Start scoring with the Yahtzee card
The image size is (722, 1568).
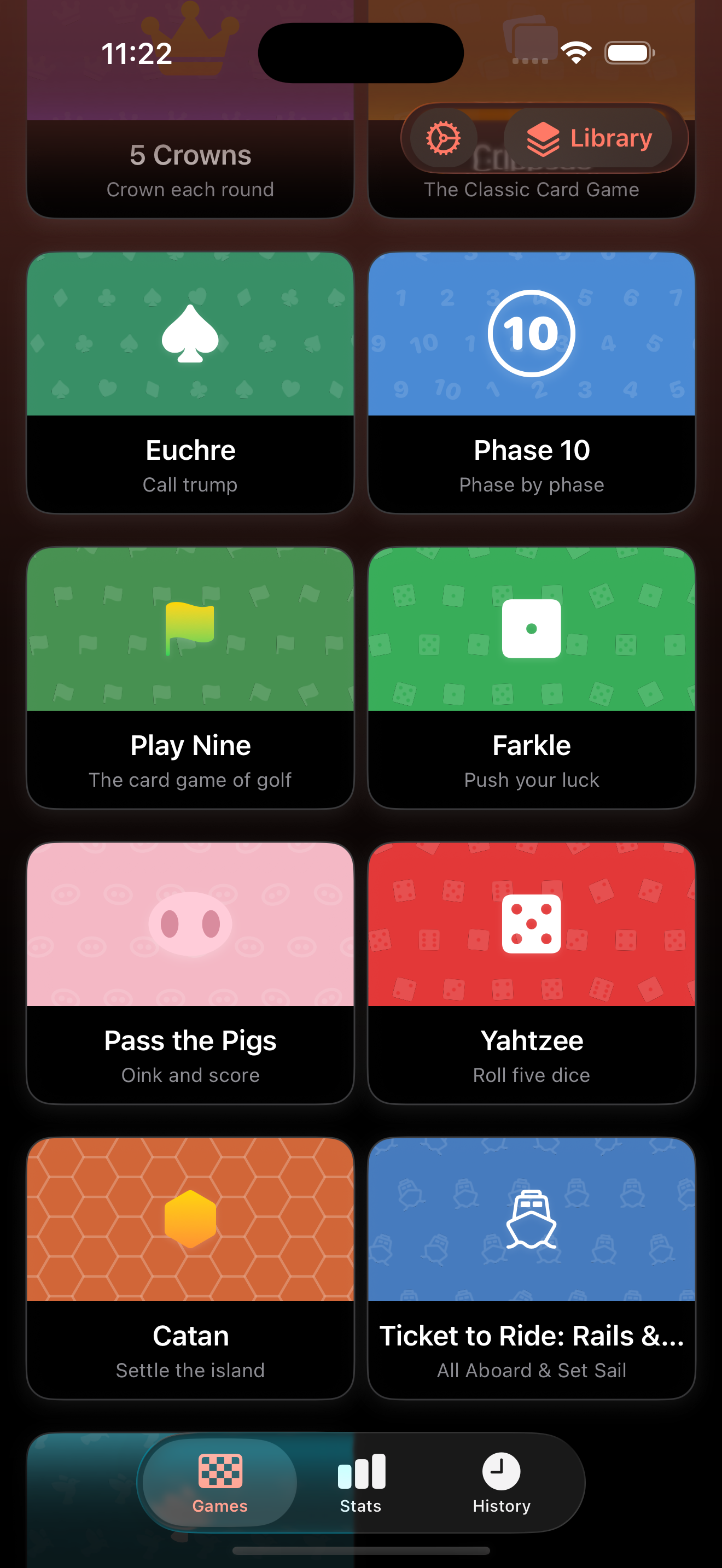point(531,973)
